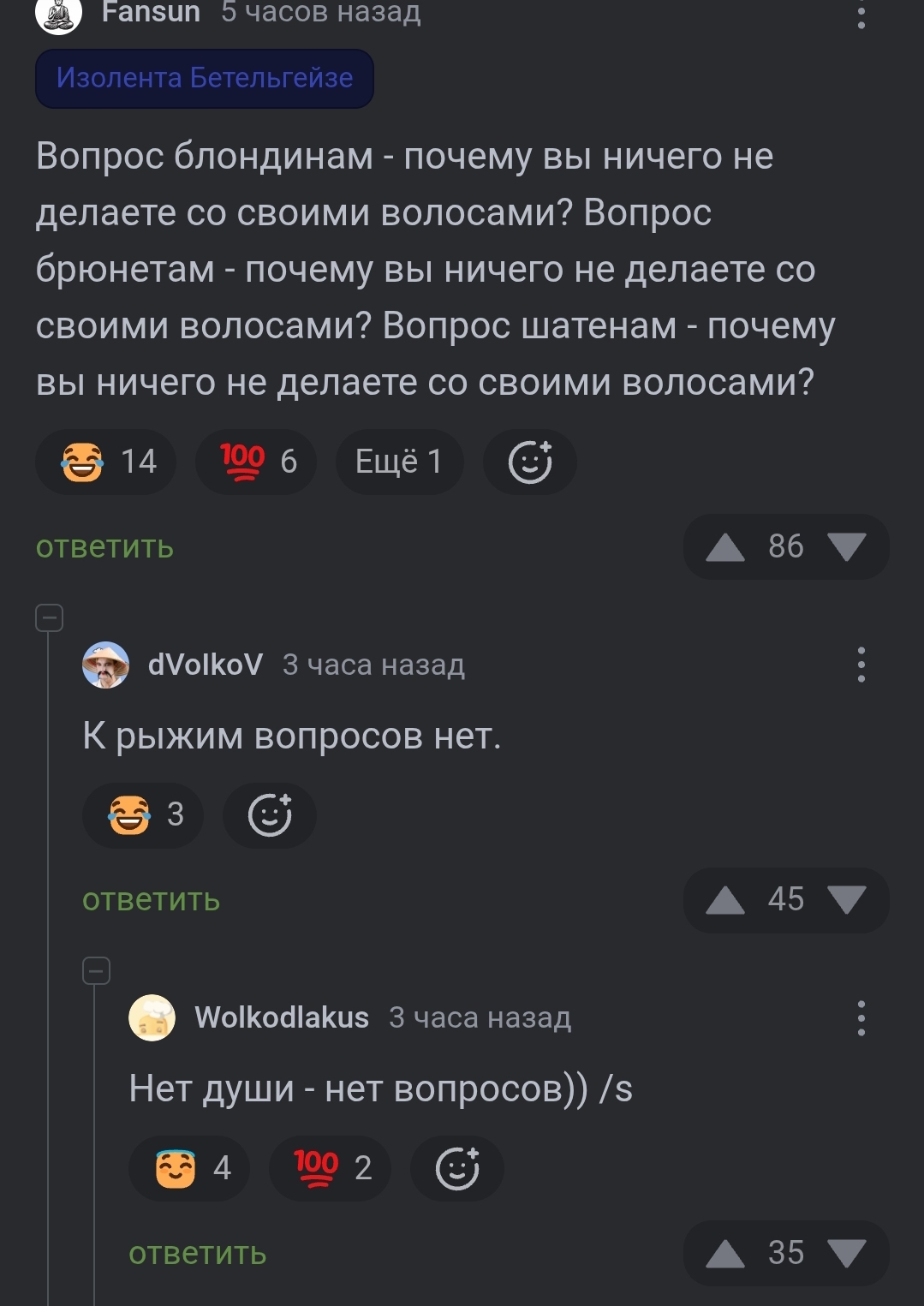Open overflow menu on Wolkodlakus's comment

[x=861, y=1017]
